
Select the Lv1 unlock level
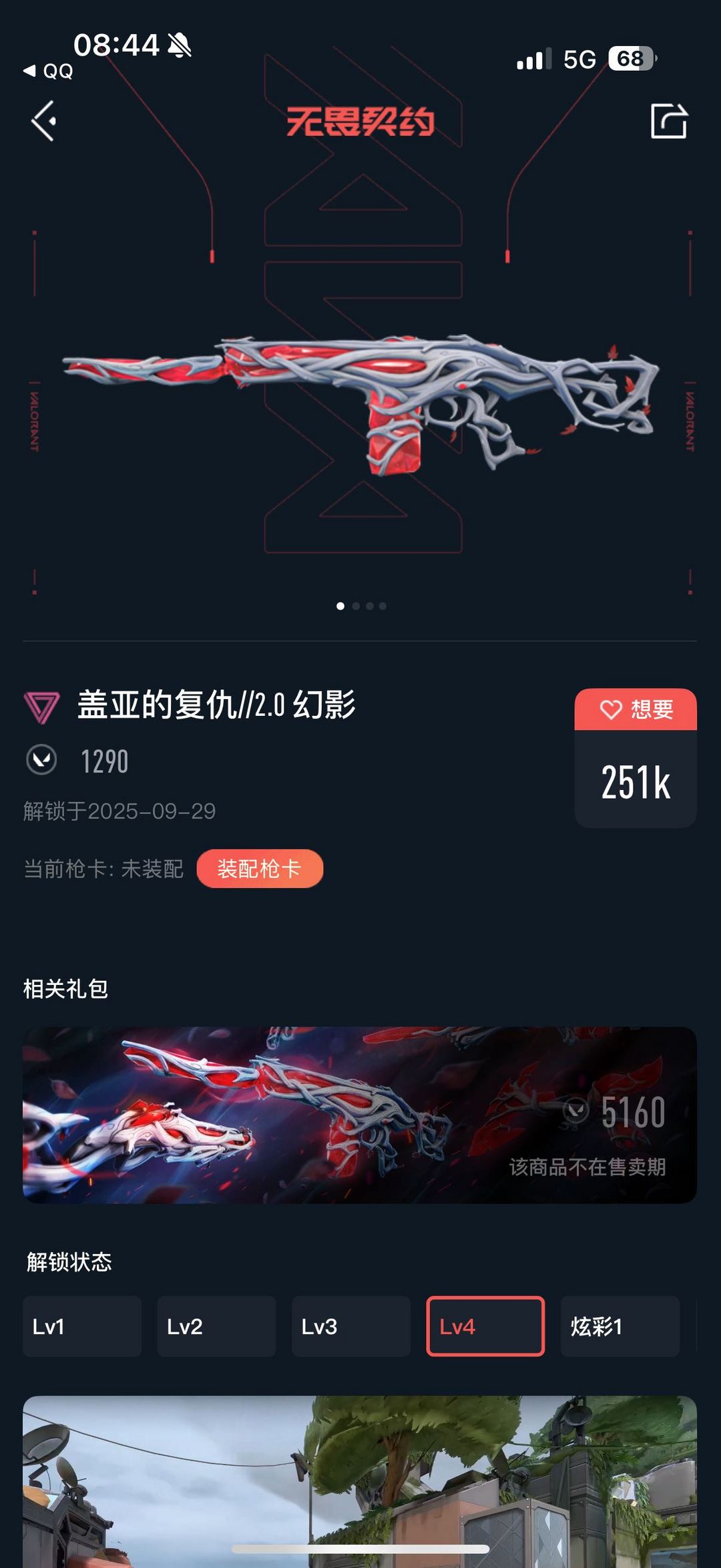coord(82,1326)
